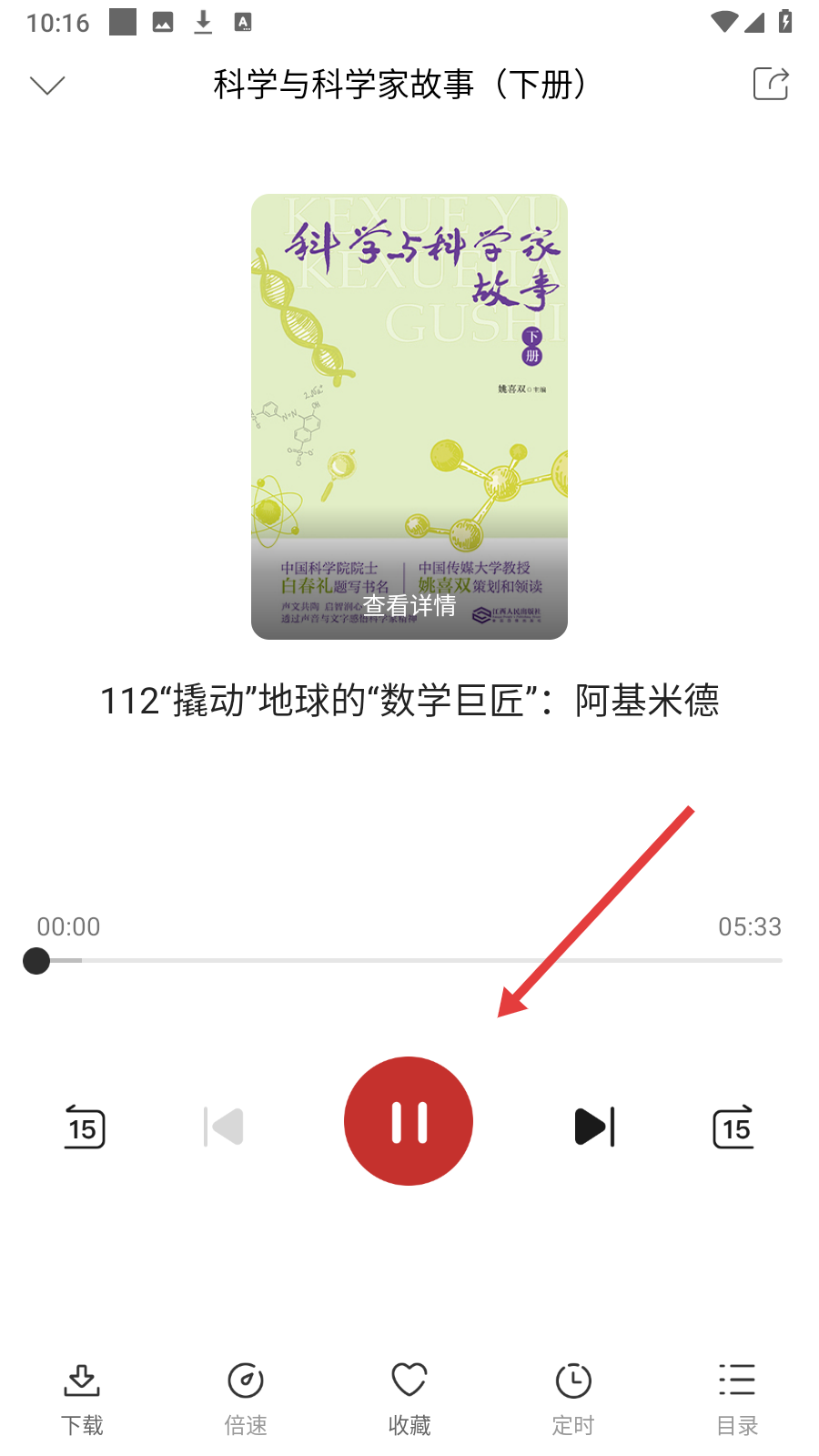Fast forward 15 seconds

(733, 1127)
